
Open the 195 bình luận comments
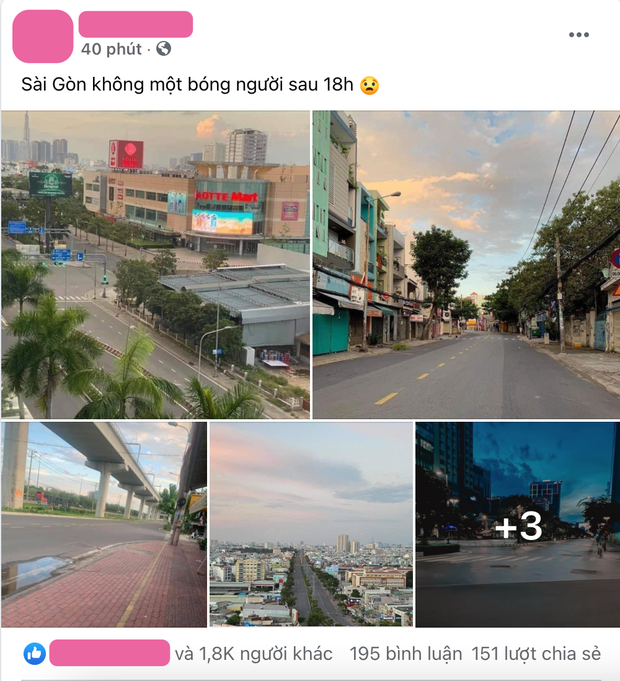pos(406,654)
